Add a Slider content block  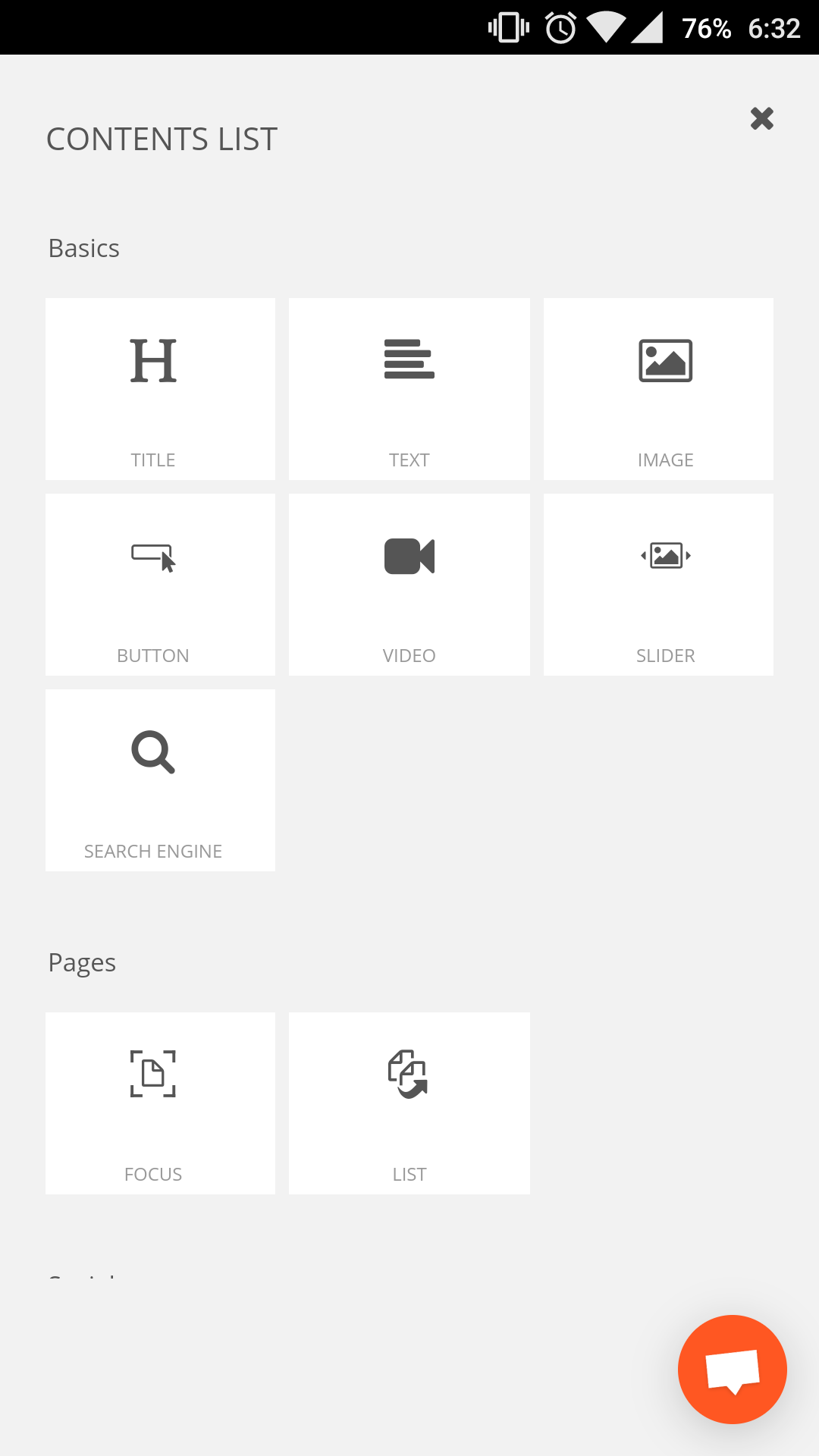(x=658, y=585)
